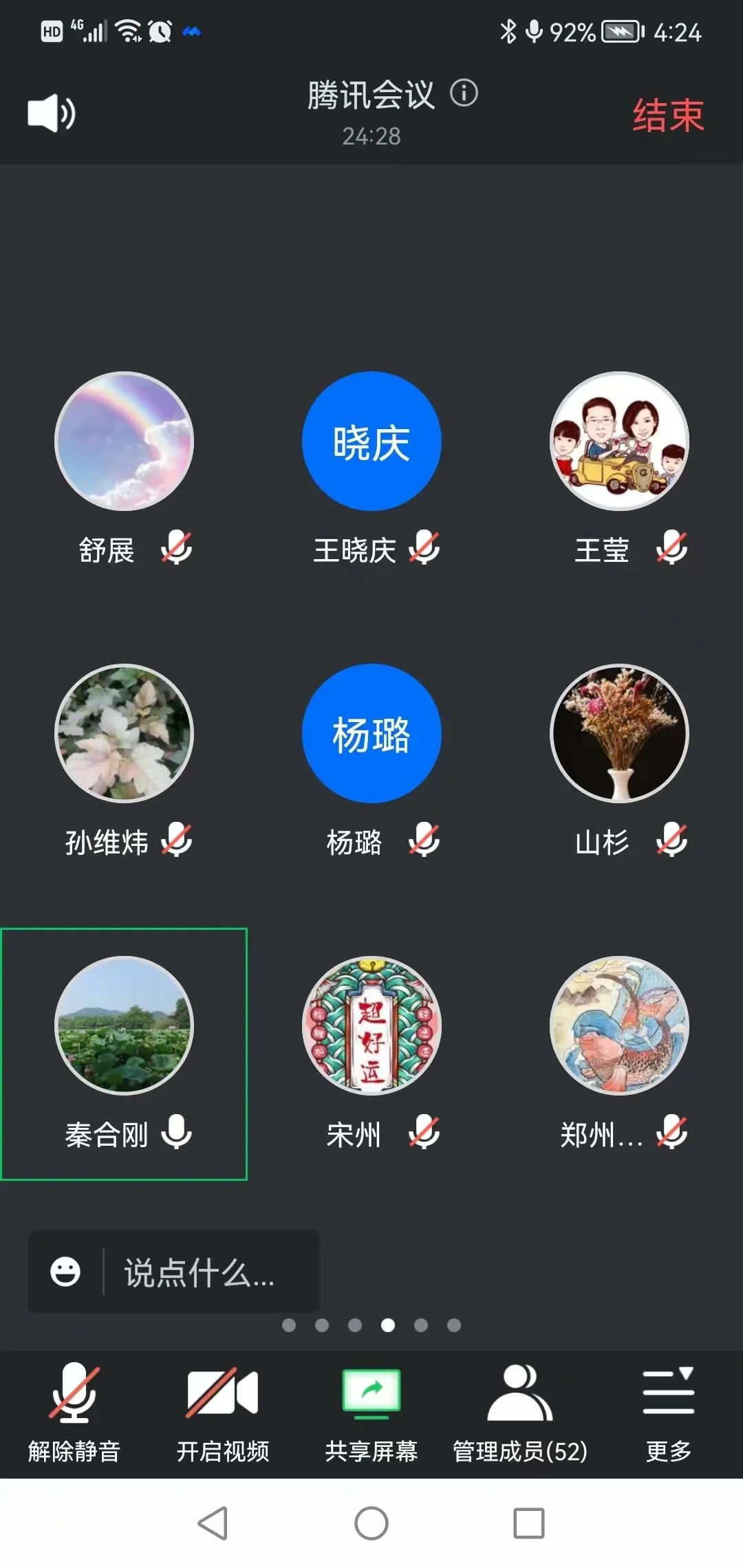Tap the 说点什么... chat input
Screen dimensions: 743x1568
(x=200, y=1272)
